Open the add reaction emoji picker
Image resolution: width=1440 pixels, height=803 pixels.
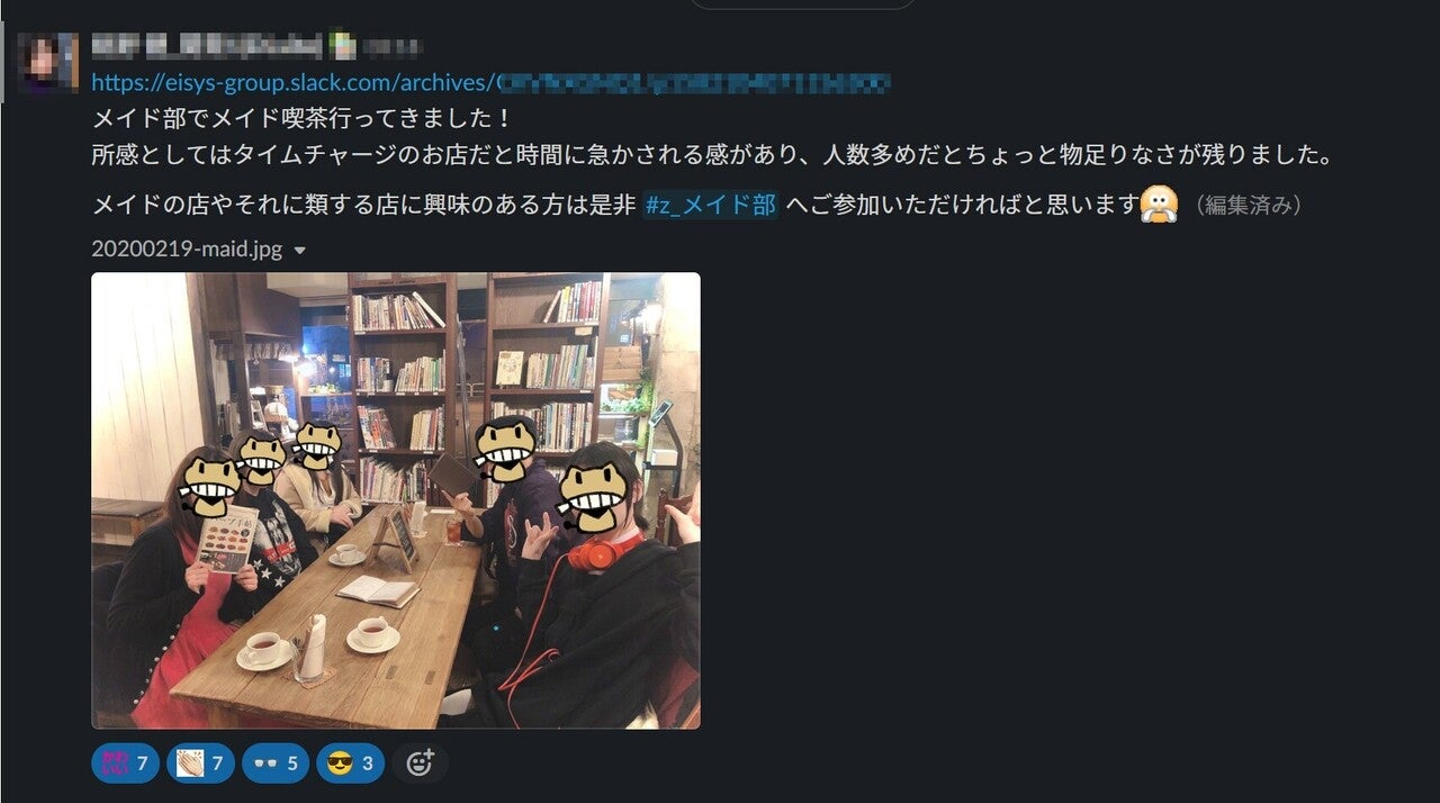click(x=420, y=764)
